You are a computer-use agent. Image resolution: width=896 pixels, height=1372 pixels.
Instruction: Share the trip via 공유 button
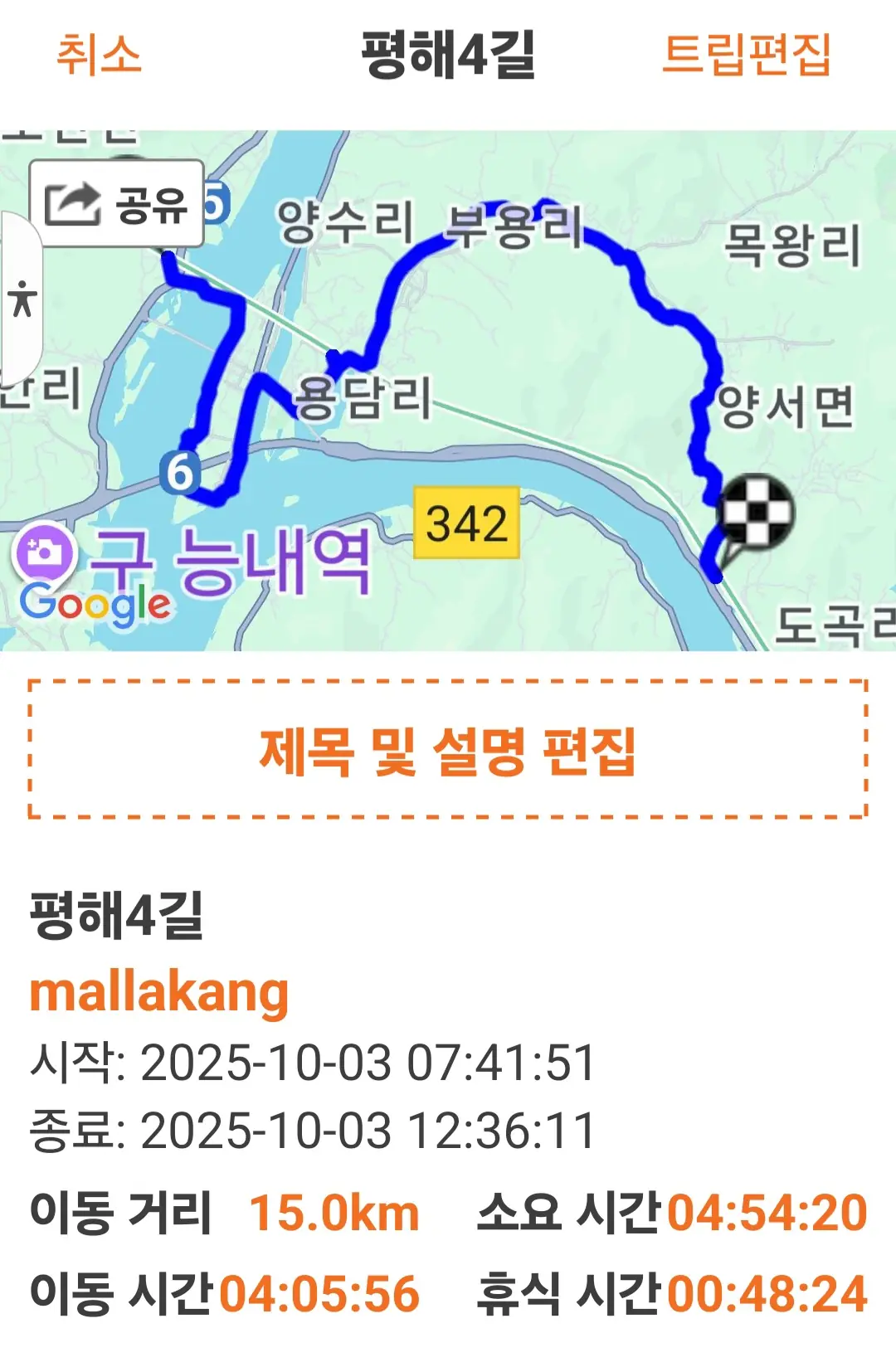point(117,204)
